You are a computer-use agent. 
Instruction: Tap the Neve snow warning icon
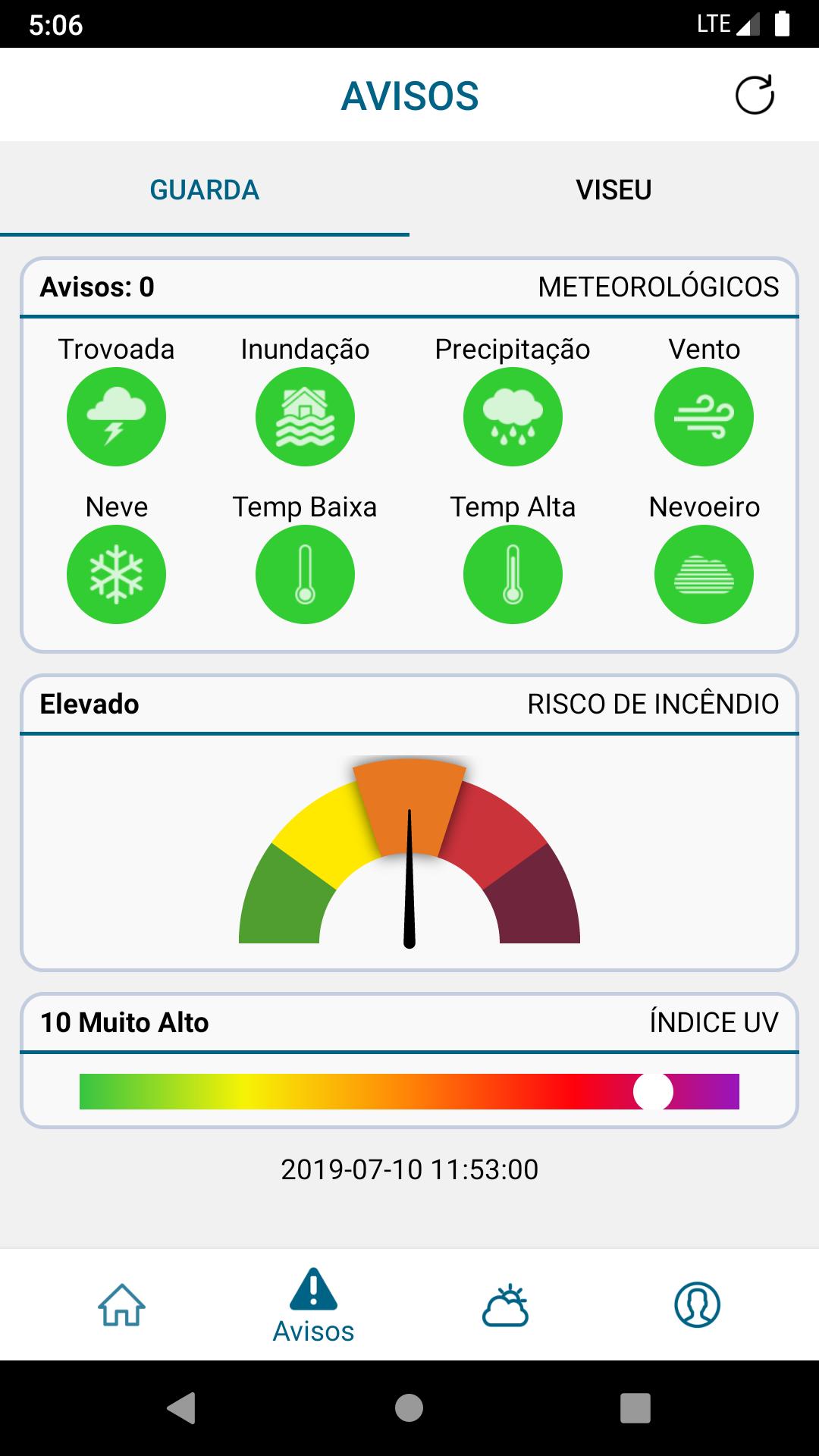pyautogui.click(x=116, y=574)
